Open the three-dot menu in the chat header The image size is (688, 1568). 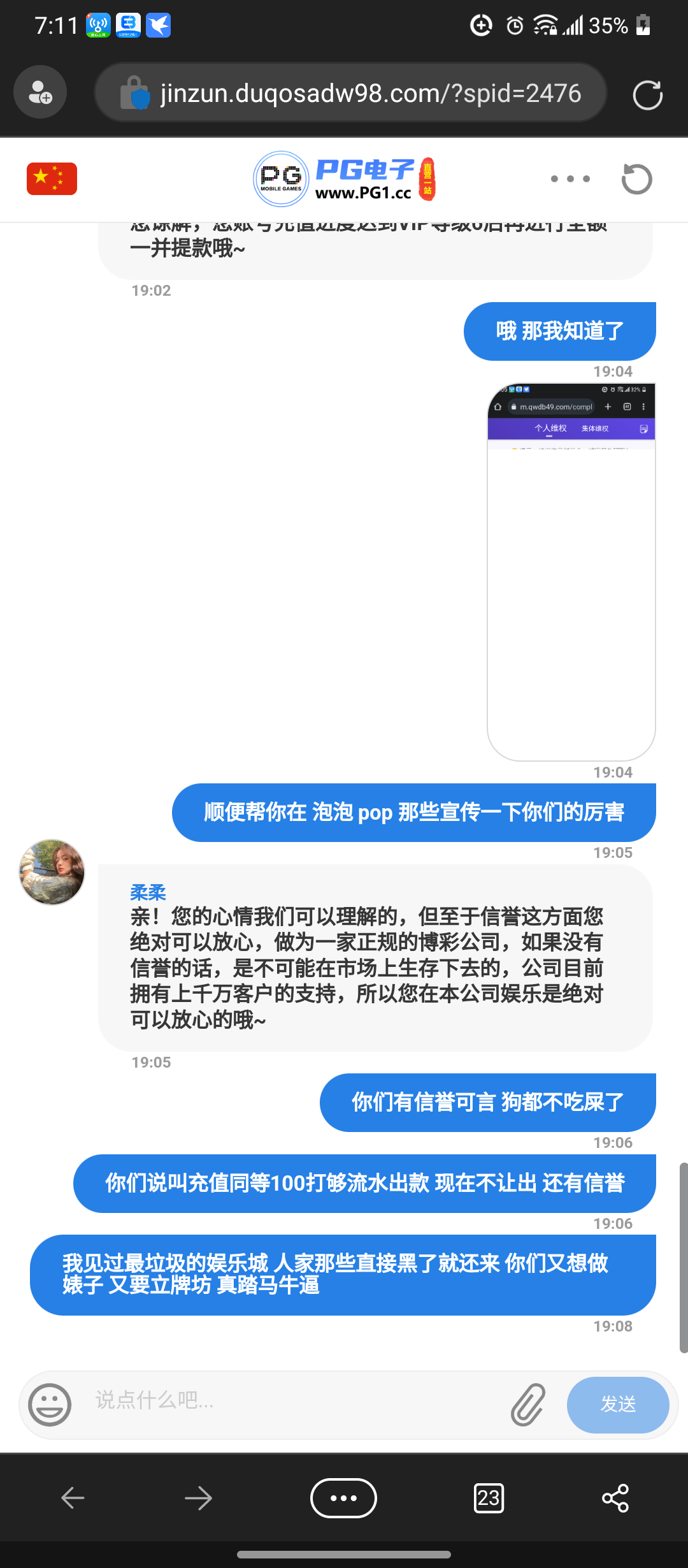pyautogui.click(x=570, y=179)
